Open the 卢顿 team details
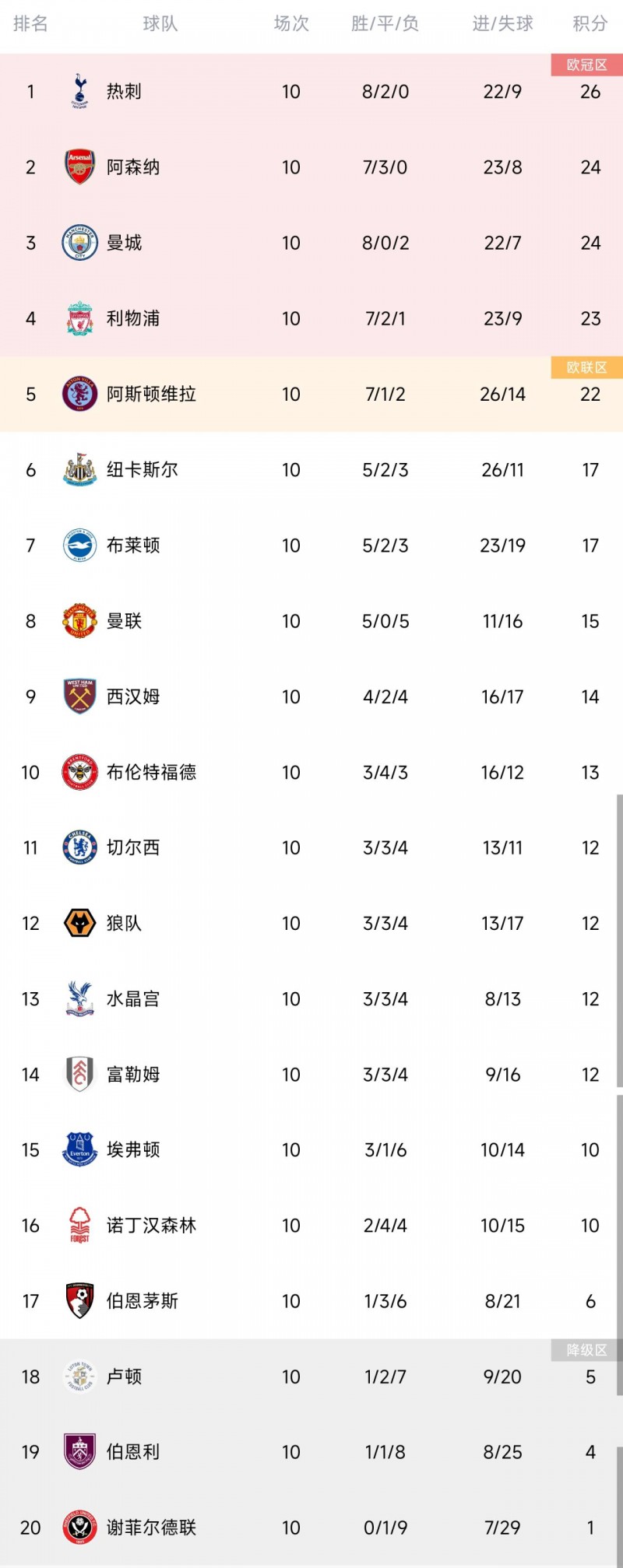 click(x=126, y=1377)
